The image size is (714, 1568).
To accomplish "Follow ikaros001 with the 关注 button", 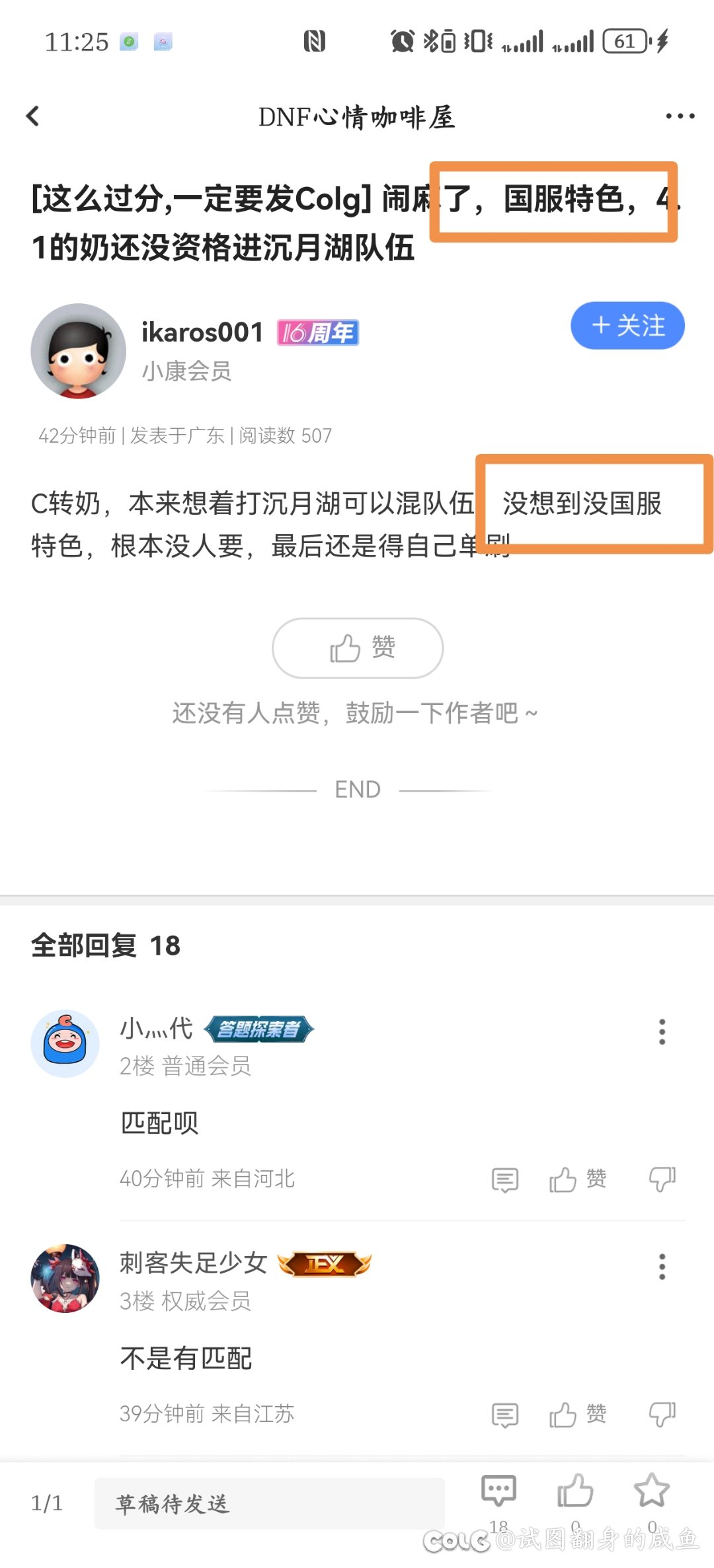I will pyautogui.click(x=627, y=326).
